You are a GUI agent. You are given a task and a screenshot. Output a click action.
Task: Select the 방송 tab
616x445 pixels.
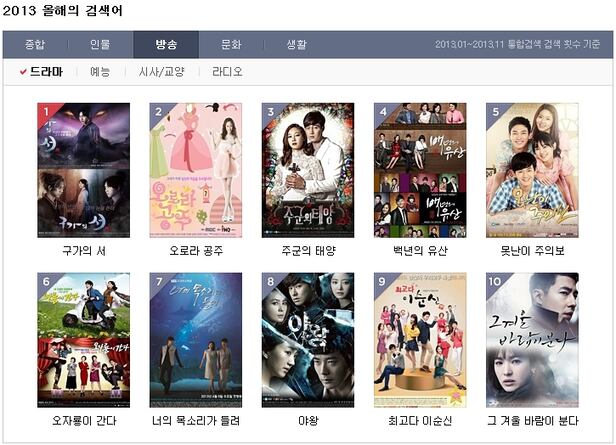[166, 45]
